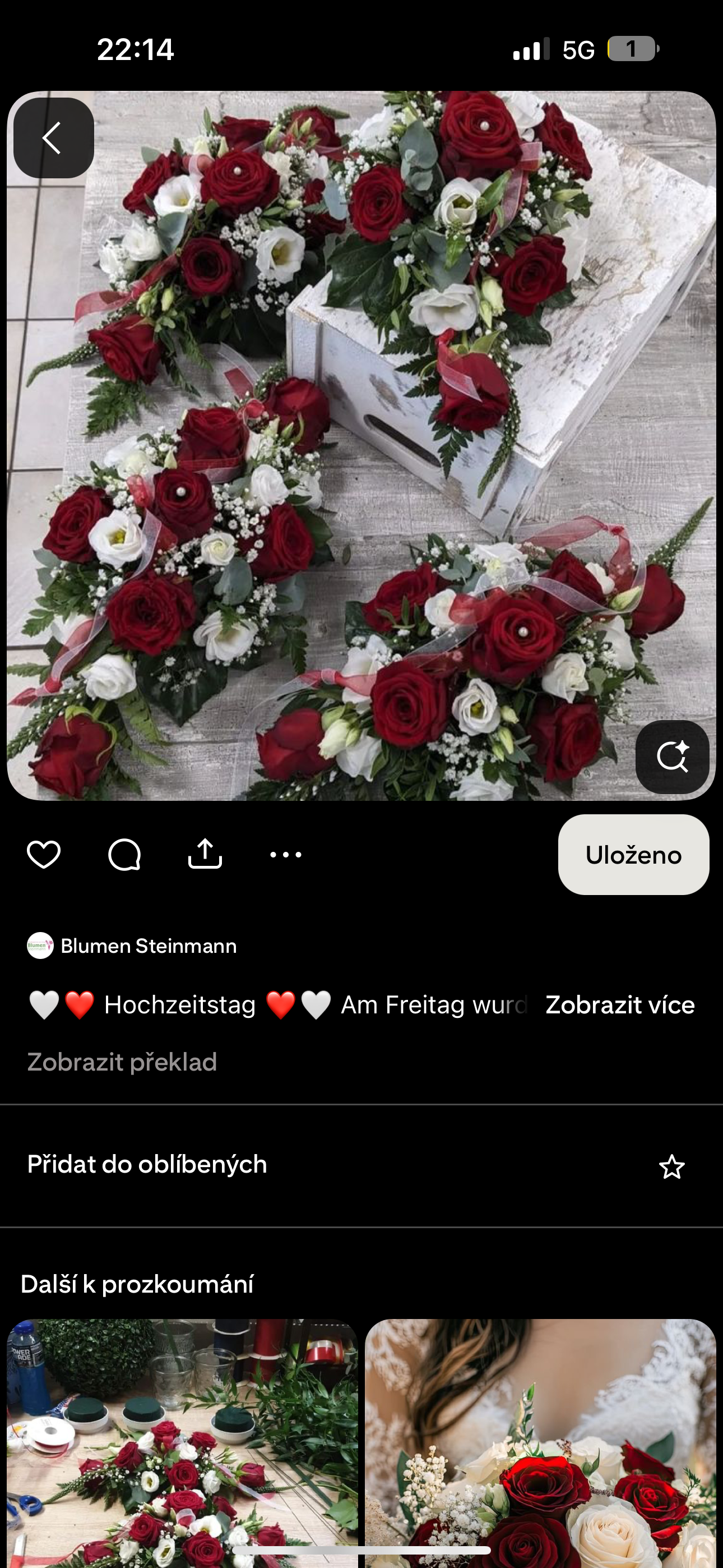Like this pin with the heart

coord(44,855)
